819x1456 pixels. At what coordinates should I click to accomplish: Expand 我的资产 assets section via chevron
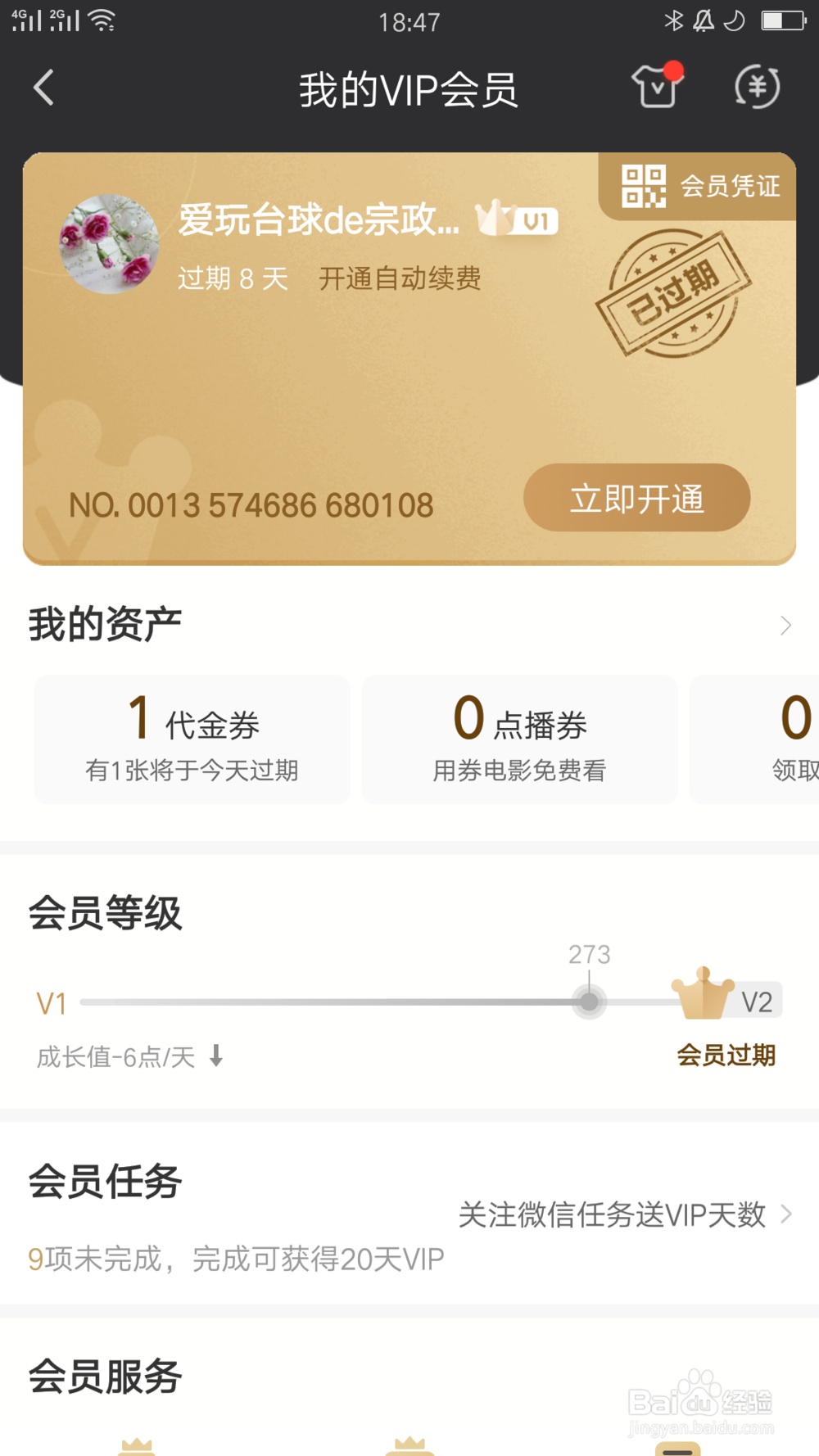click(784, 624)
